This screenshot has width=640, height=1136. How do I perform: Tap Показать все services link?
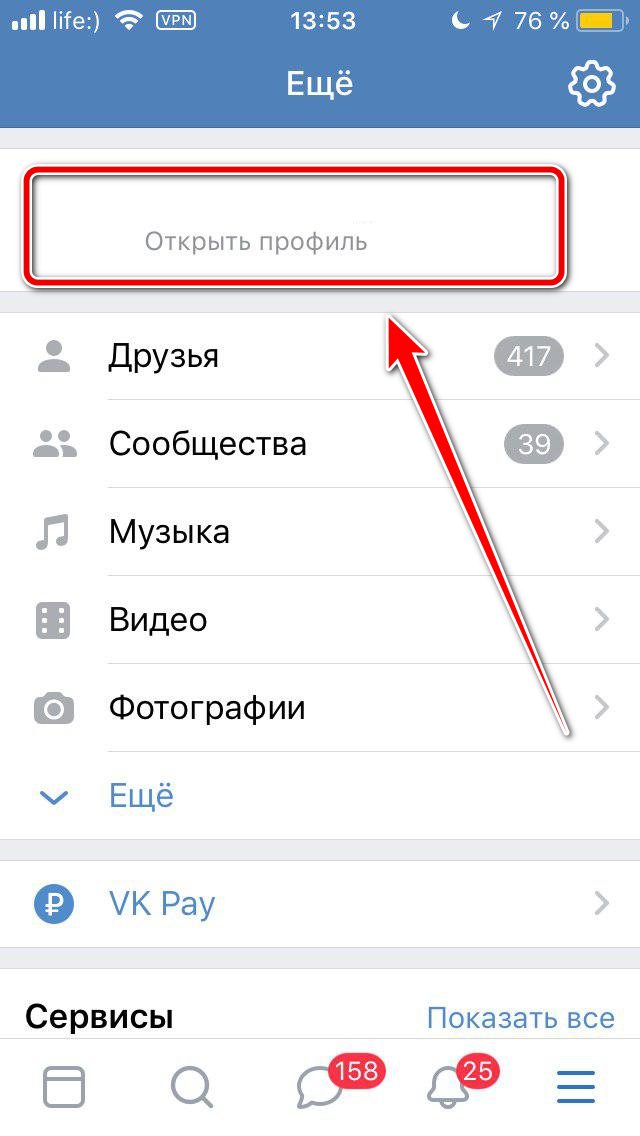click(520, 1018)
